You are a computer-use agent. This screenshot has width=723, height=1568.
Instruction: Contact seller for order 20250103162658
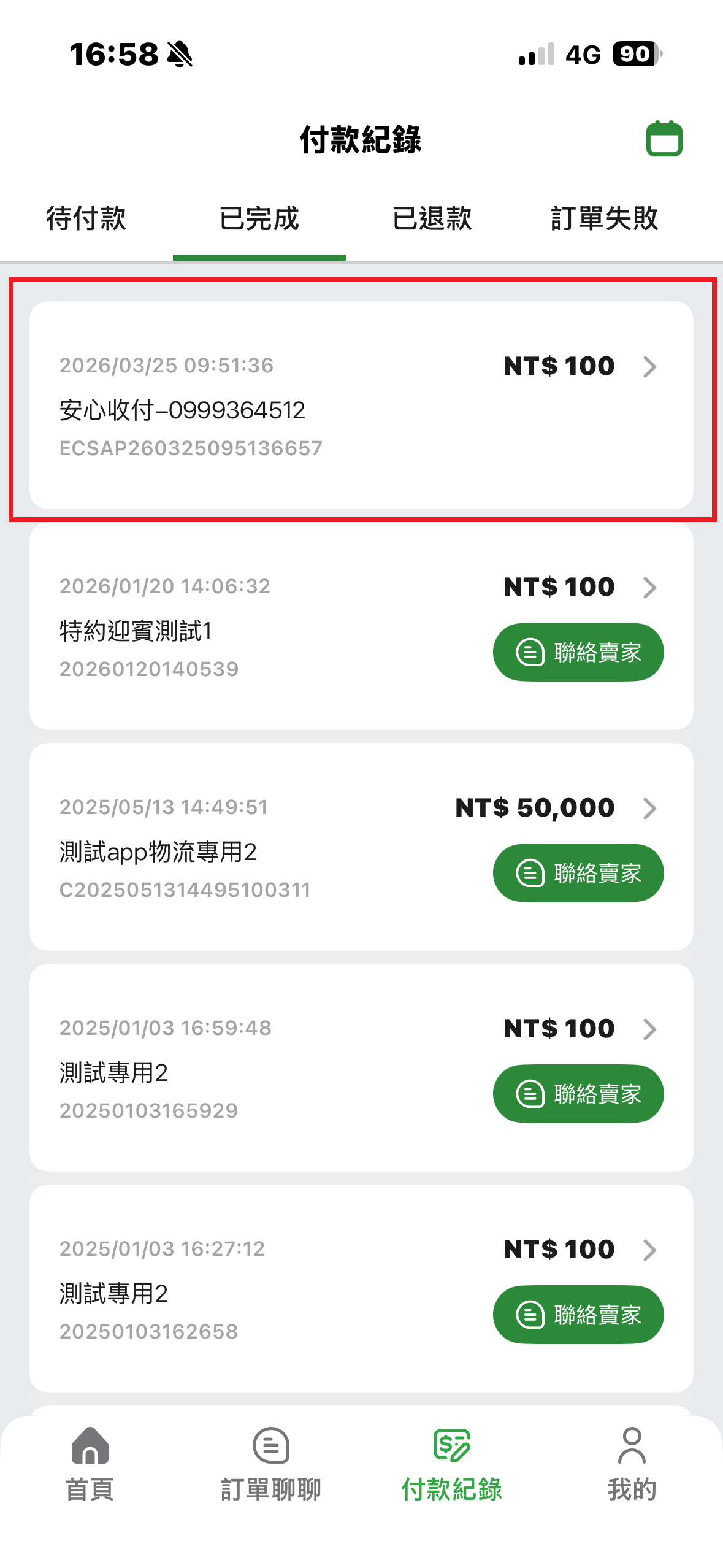(578, 1315)
